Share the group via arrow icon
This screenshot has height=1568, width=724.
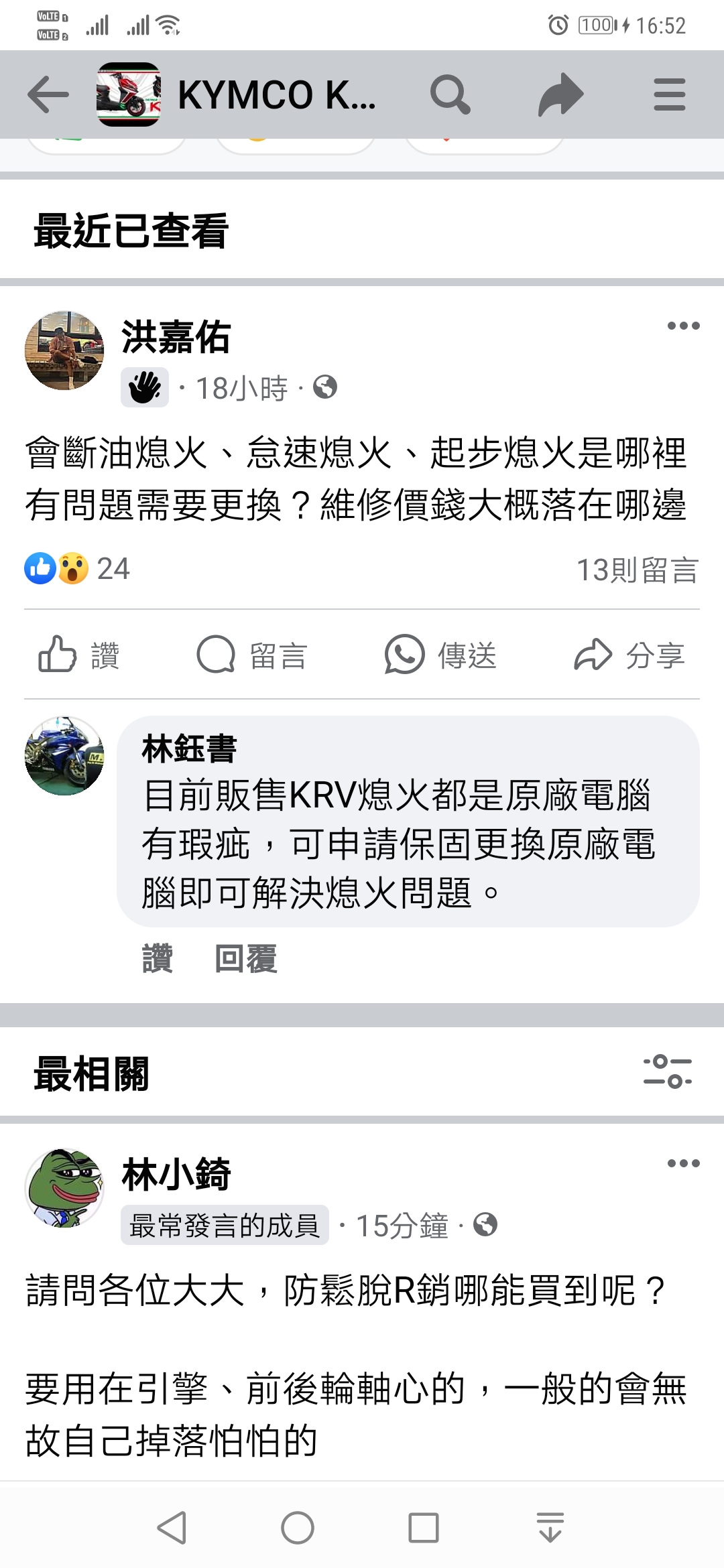pyautogui.click(x=560, y=94)
